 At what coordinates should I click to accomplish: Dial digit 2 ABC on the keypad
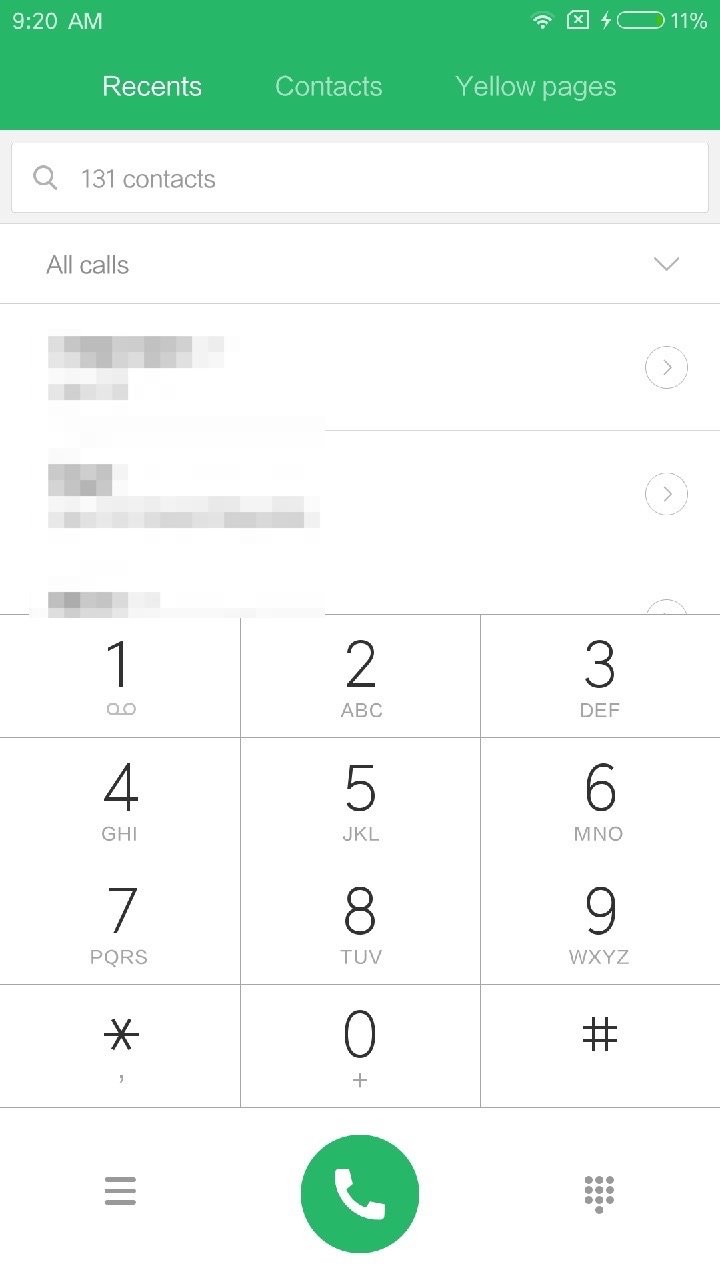coord(360,677)
